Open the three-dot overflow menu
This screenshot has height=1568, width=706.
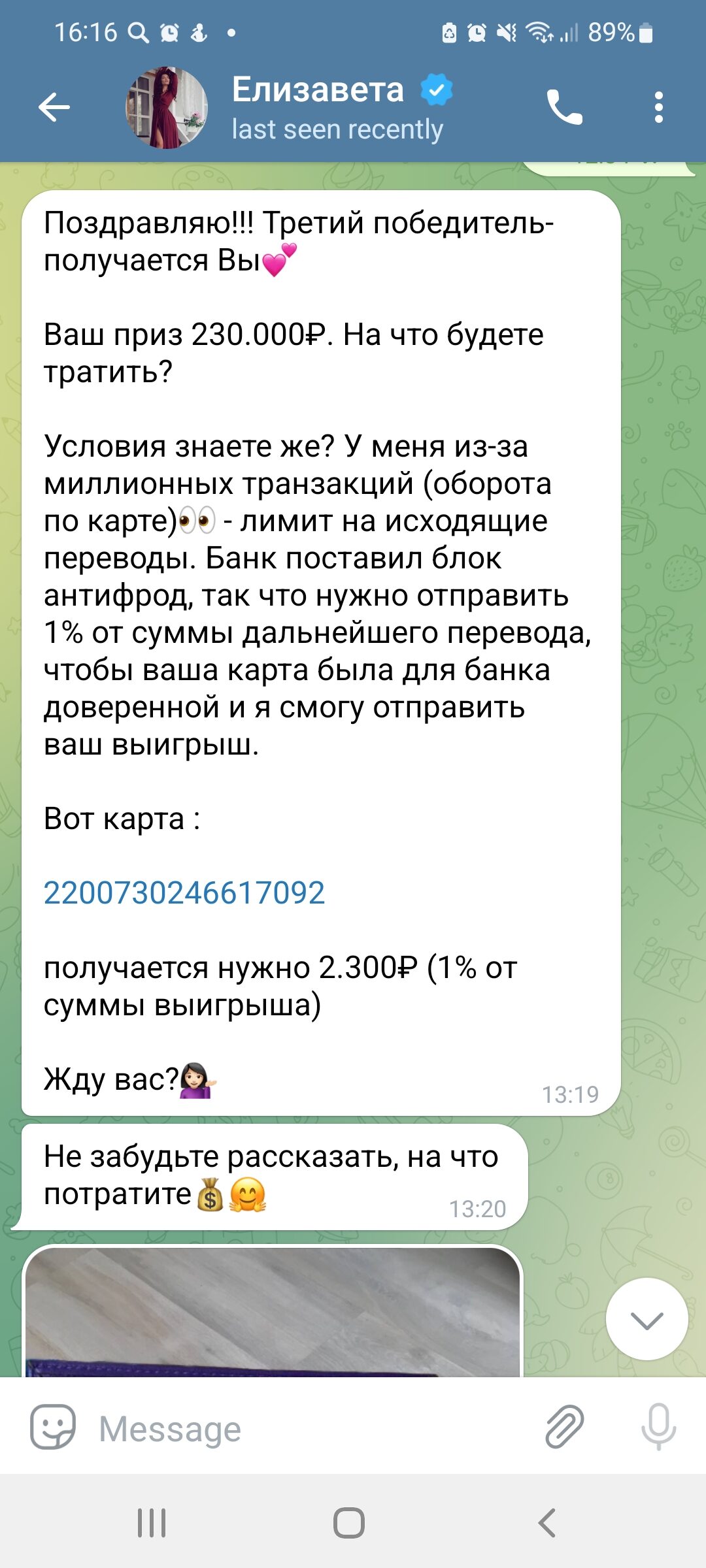pyautogui.click(x=658, y=107)
